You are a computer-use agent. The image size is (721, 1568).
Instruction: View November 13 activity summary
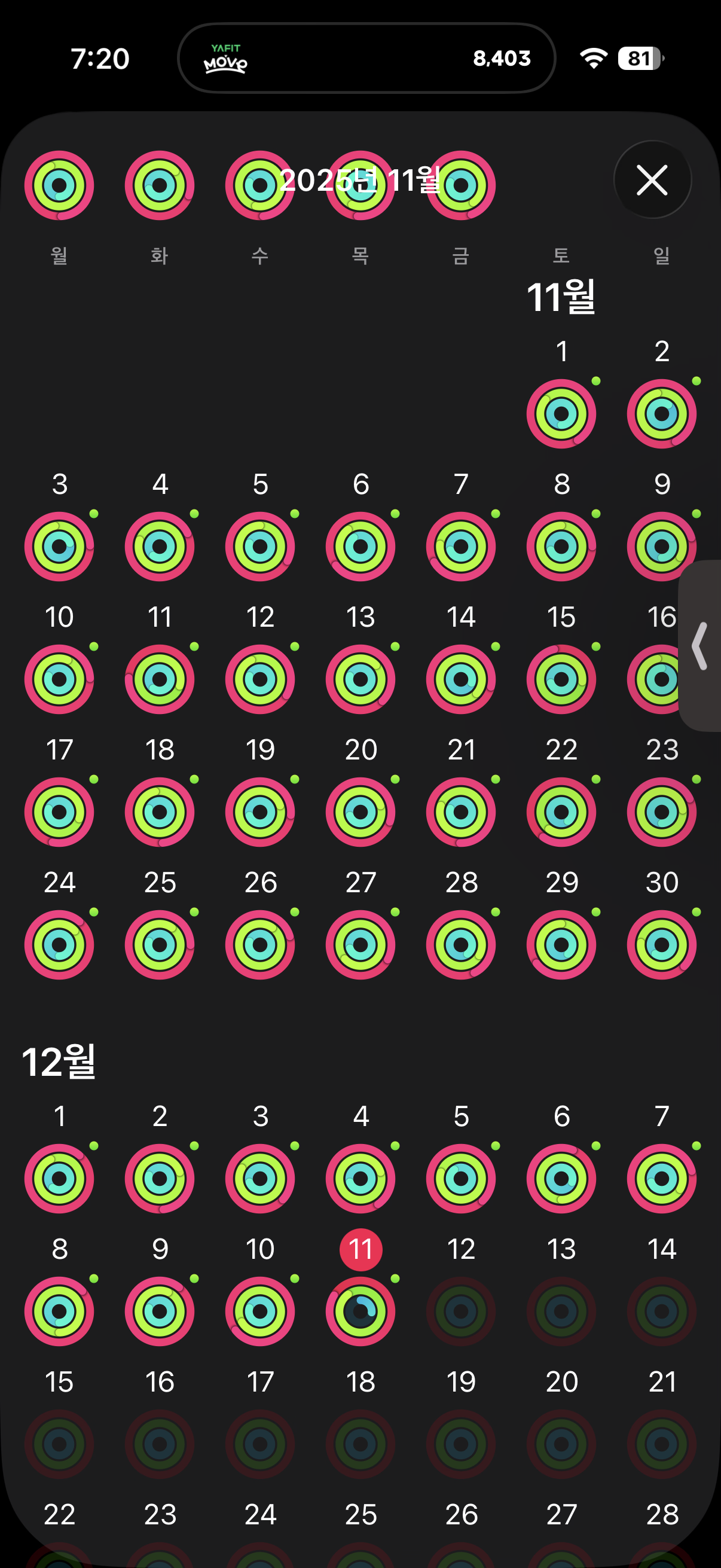(x=360, y=679)
